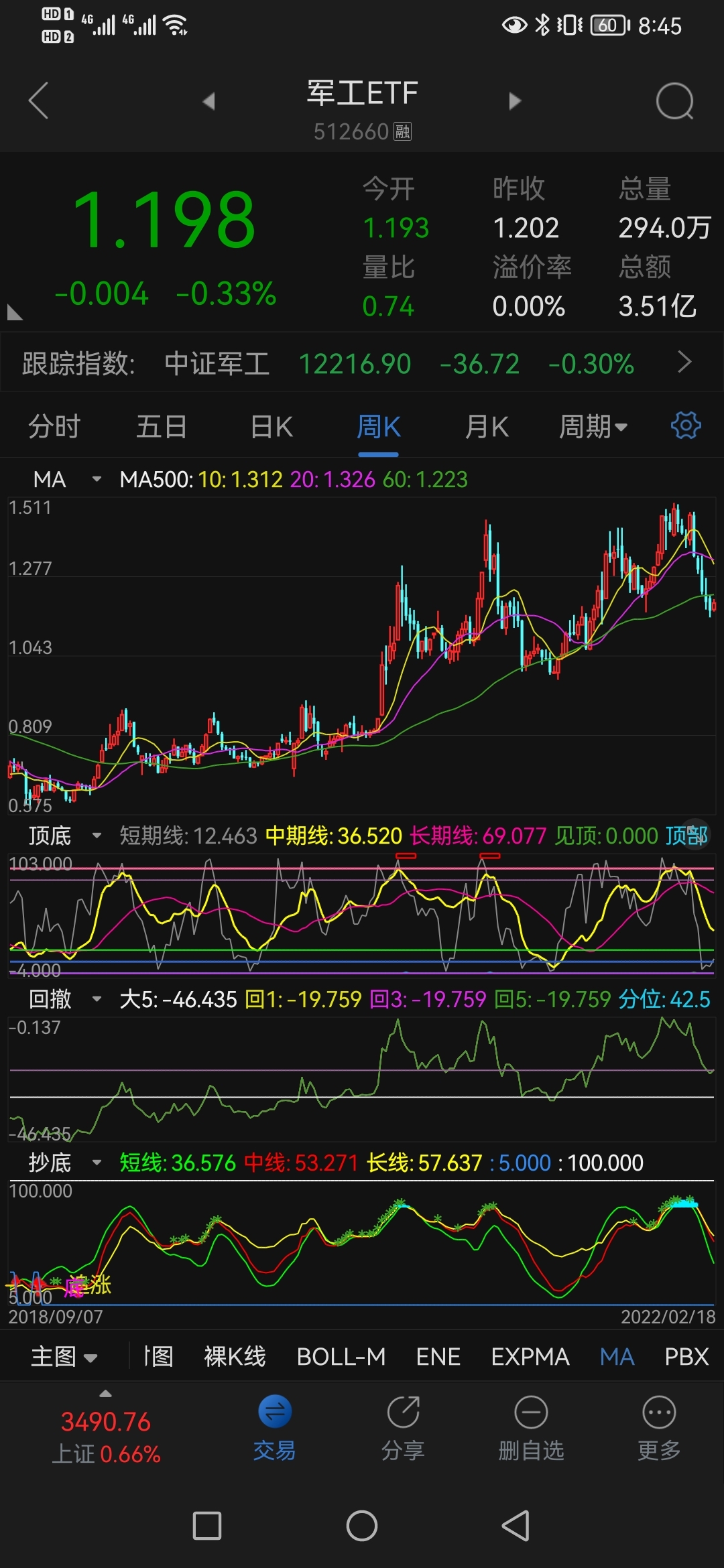Select the 日K chart tab
The width and height of the screenshot is (724, 1568).
pyautogui.click(x=271, y=426)
